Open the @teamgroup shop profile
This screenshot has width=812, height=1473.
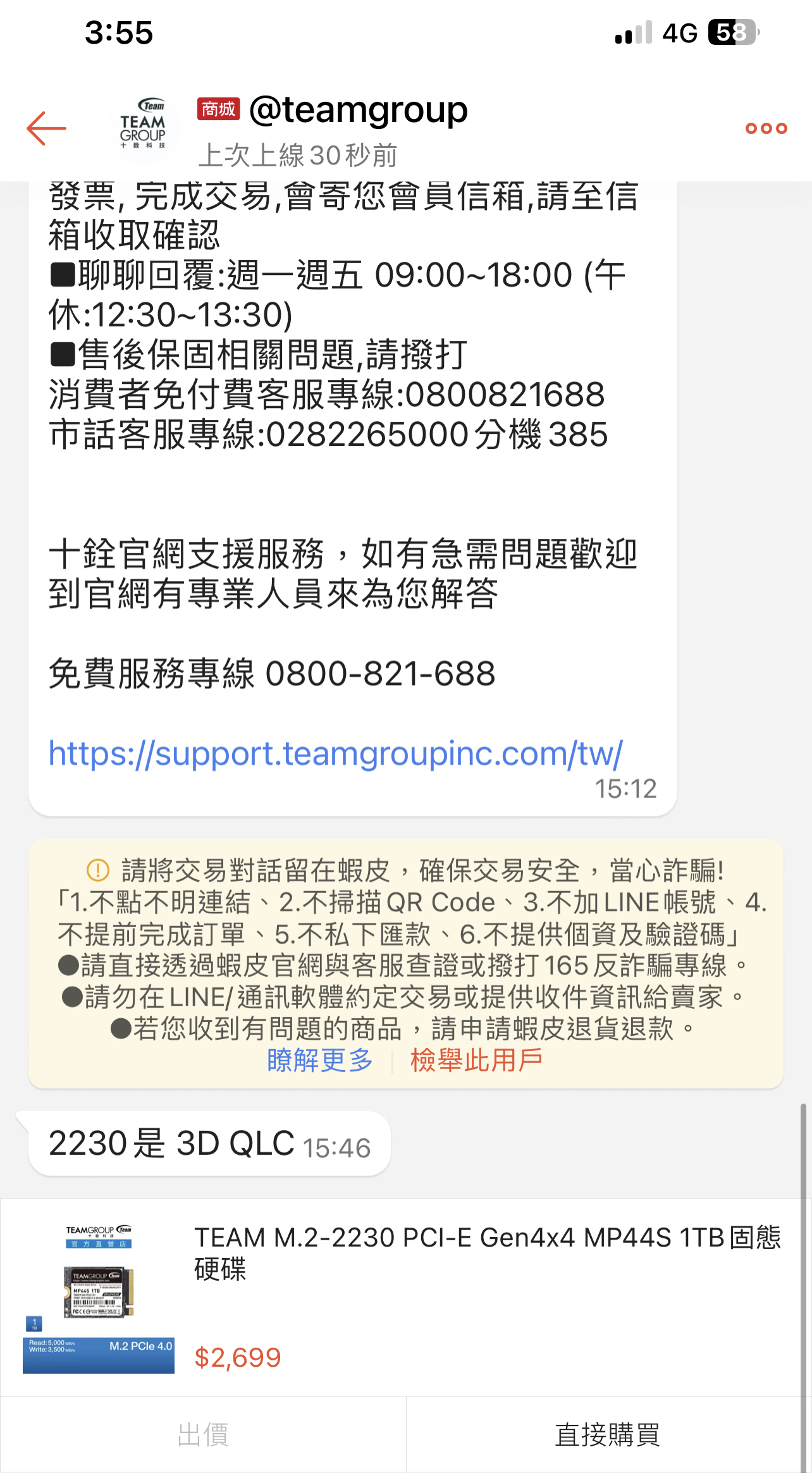click(358, 111)
